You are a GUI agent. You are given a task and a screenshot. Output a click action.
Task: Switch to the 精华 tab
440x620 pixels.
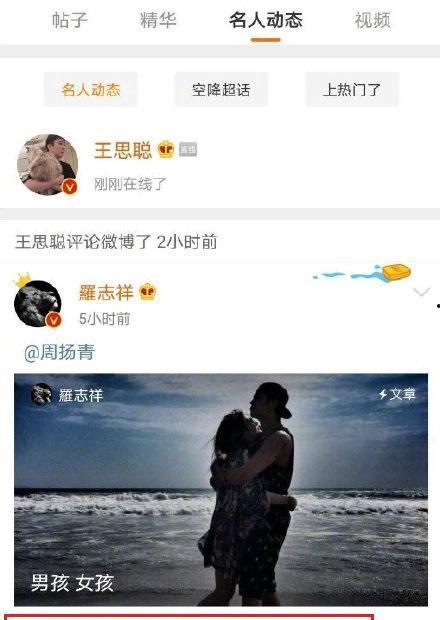tap(158, 20)
